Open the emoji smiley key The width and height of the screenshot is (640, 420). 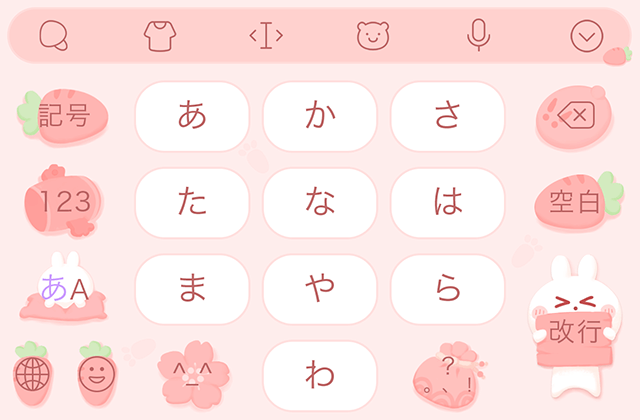(x=95, y=374)
